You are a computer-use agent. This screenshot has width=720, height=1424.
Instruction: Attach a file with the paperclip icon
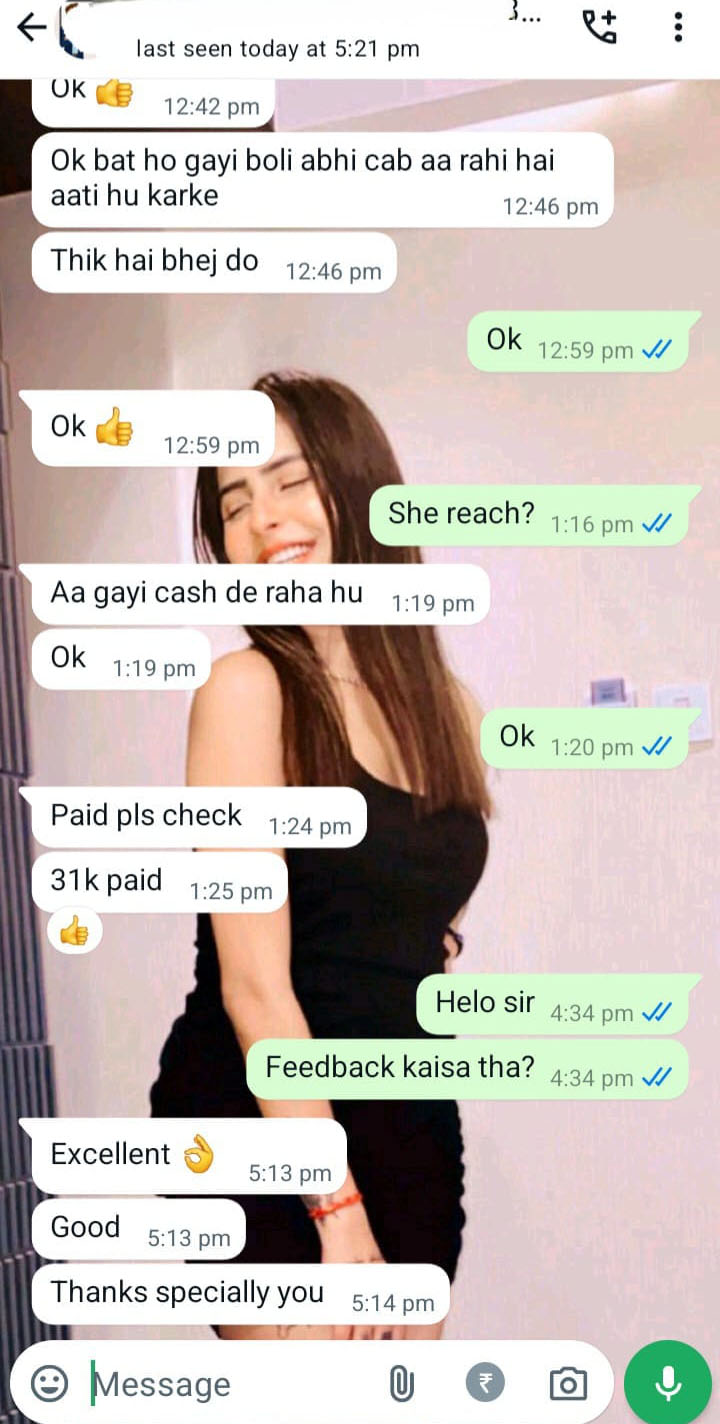point(401,1384)
